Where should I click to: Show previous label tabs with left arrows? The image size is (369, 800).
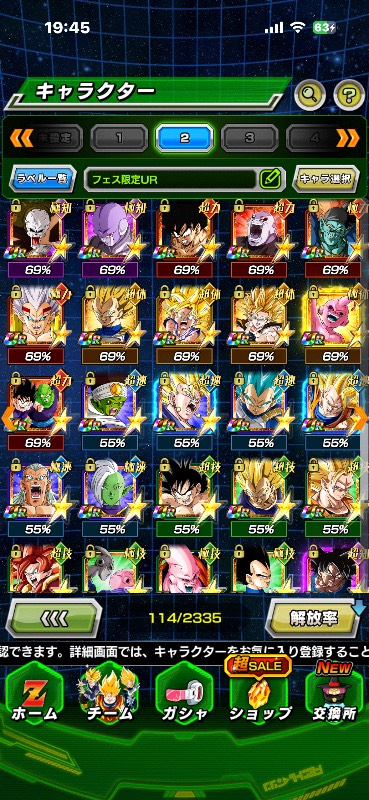point(21,138)
